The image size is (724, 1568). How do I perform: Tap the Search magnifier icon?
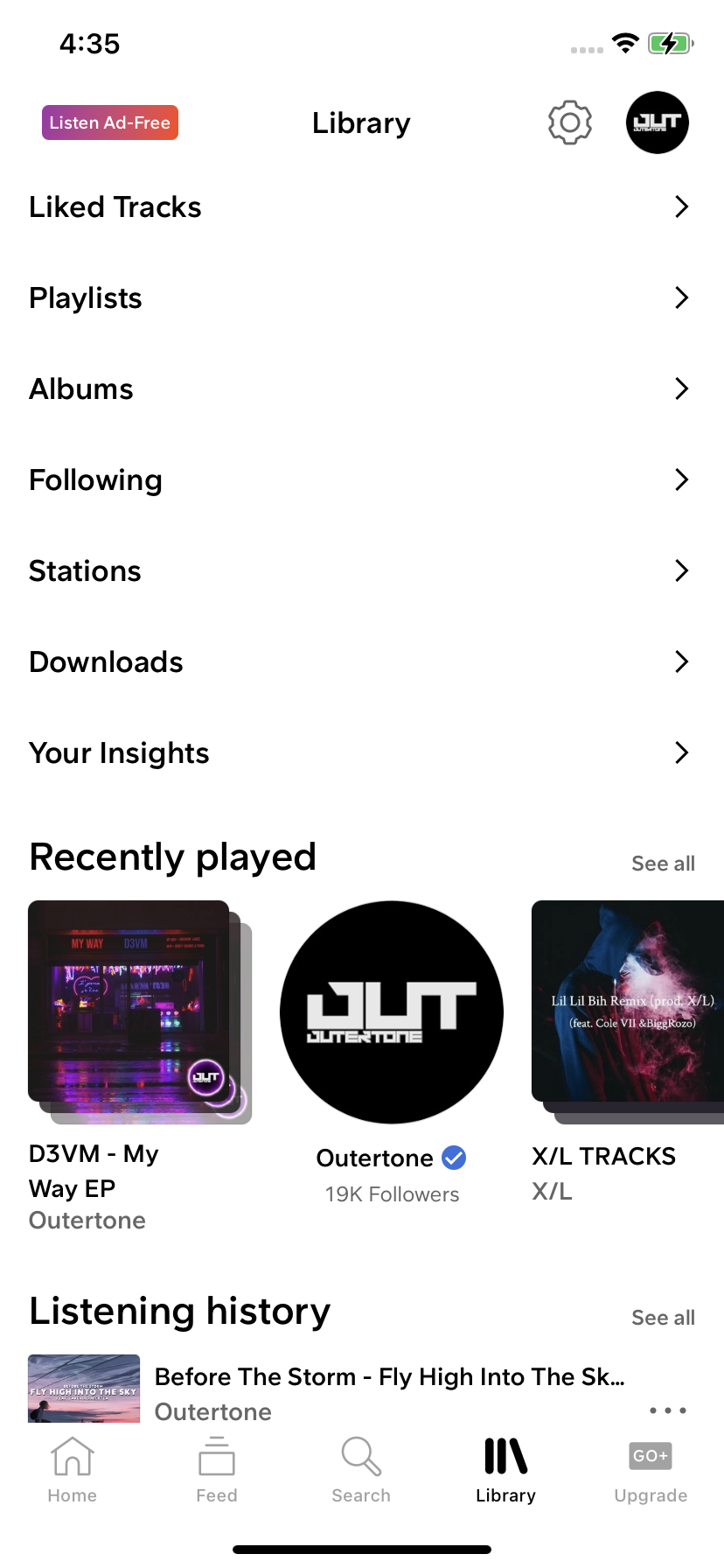[361, 1456]
